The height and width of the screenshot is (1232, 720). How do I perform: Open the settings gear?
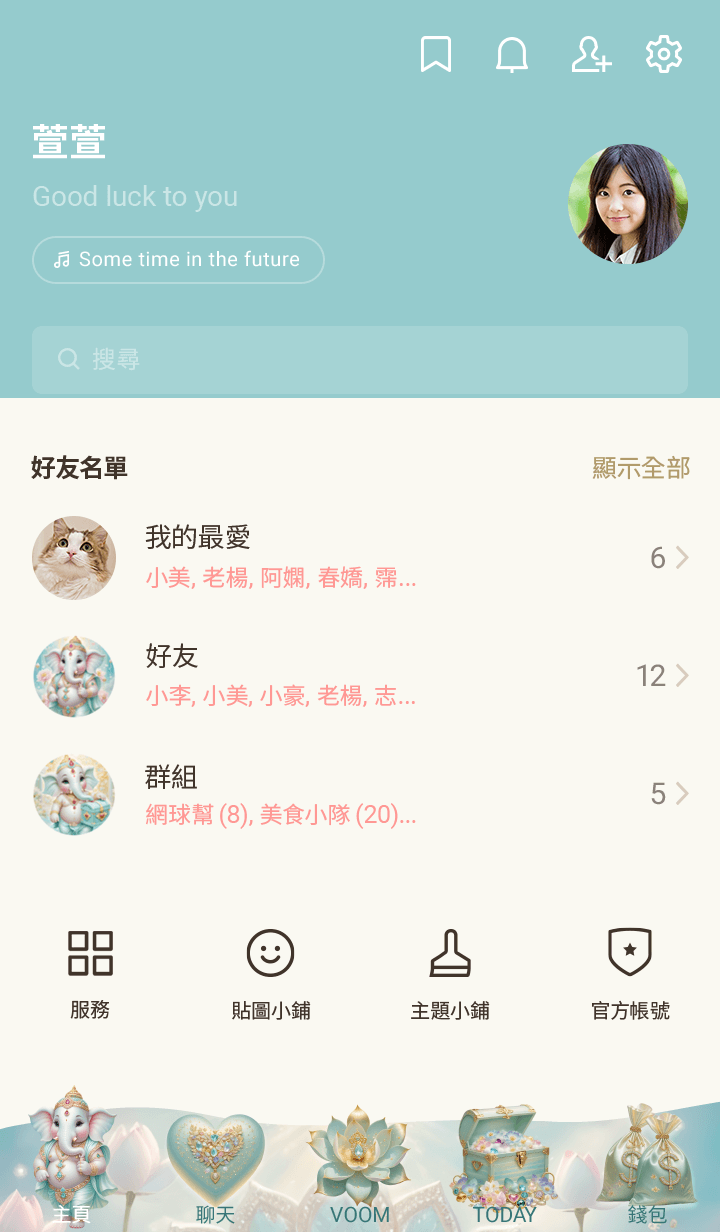coord(664,54)
